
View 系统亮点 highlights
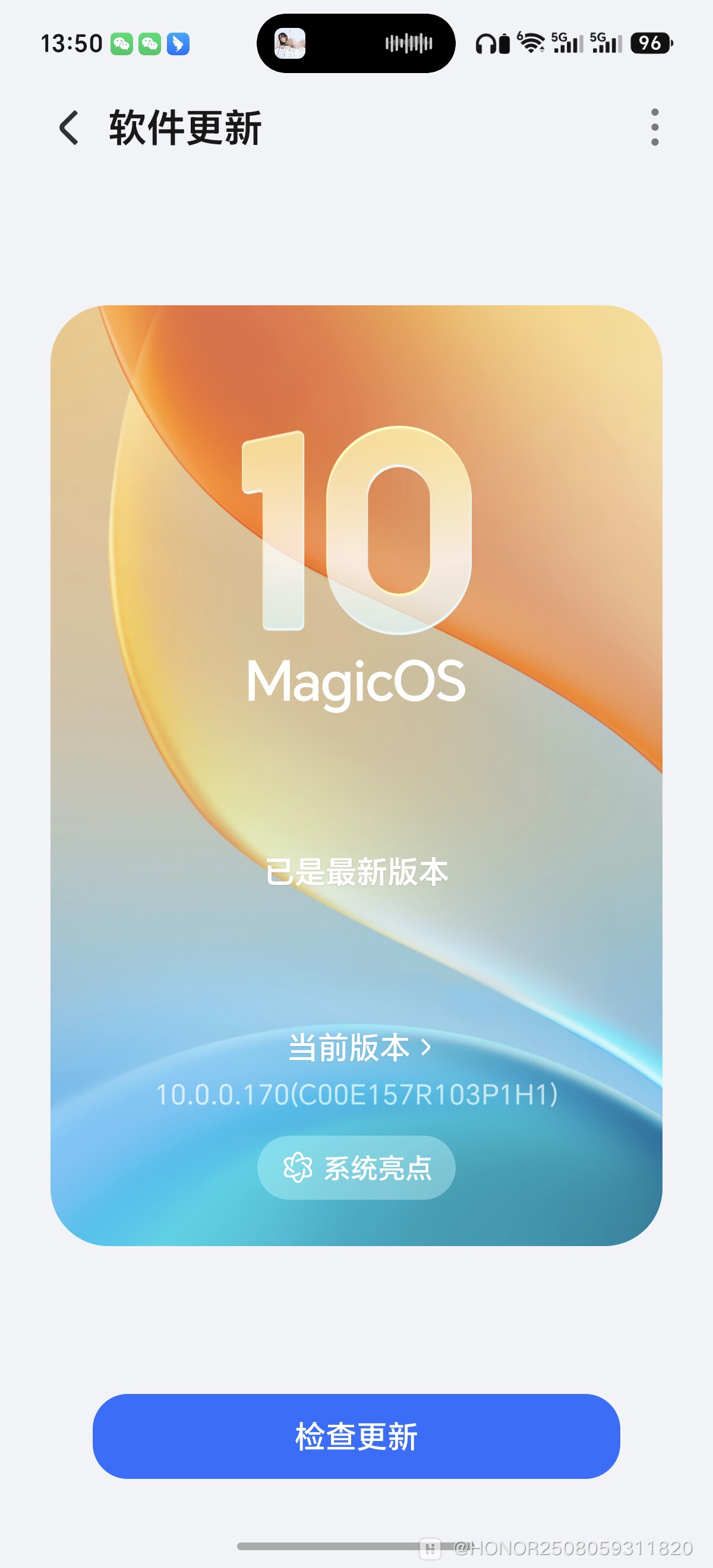pos(356,1168)
